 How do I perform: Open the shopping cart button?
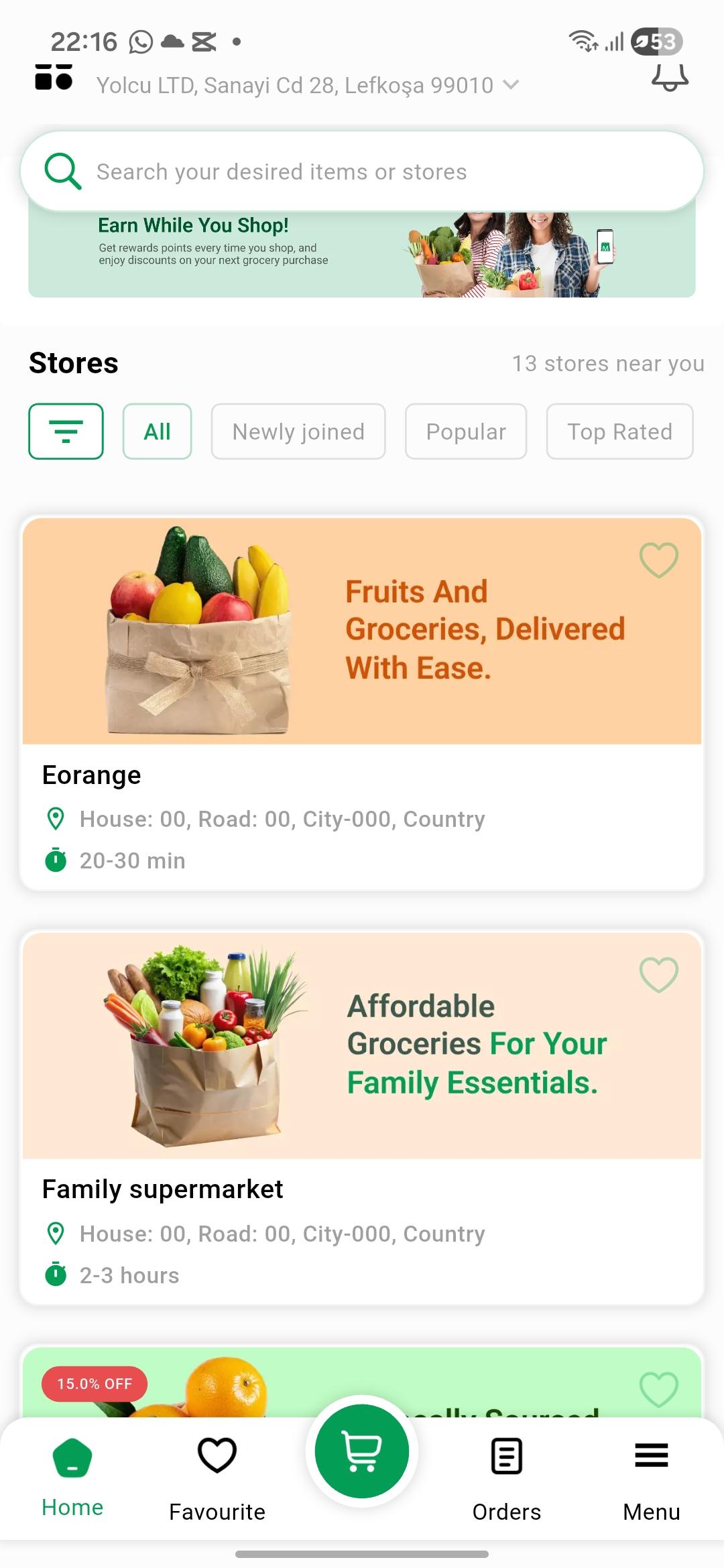(x=362, y=1451)
